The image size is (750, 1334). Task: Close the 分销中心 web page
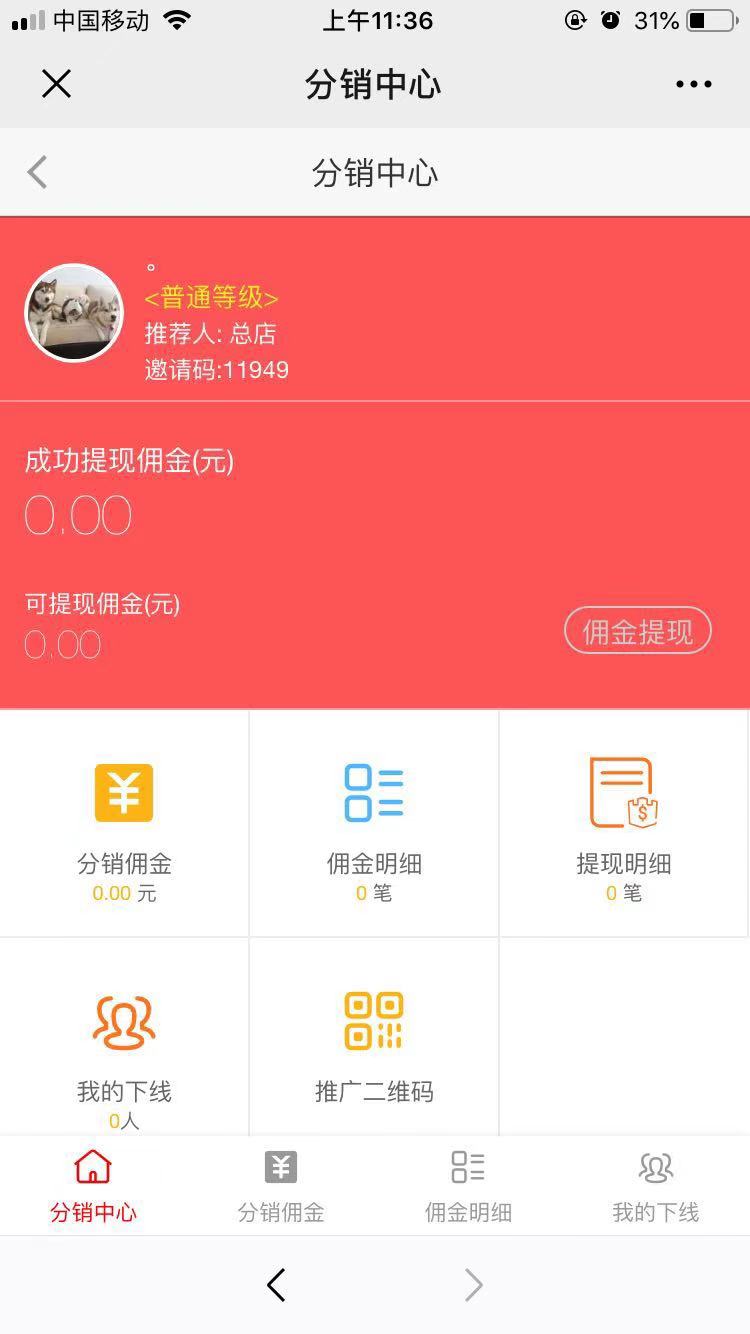pos(56,84)
